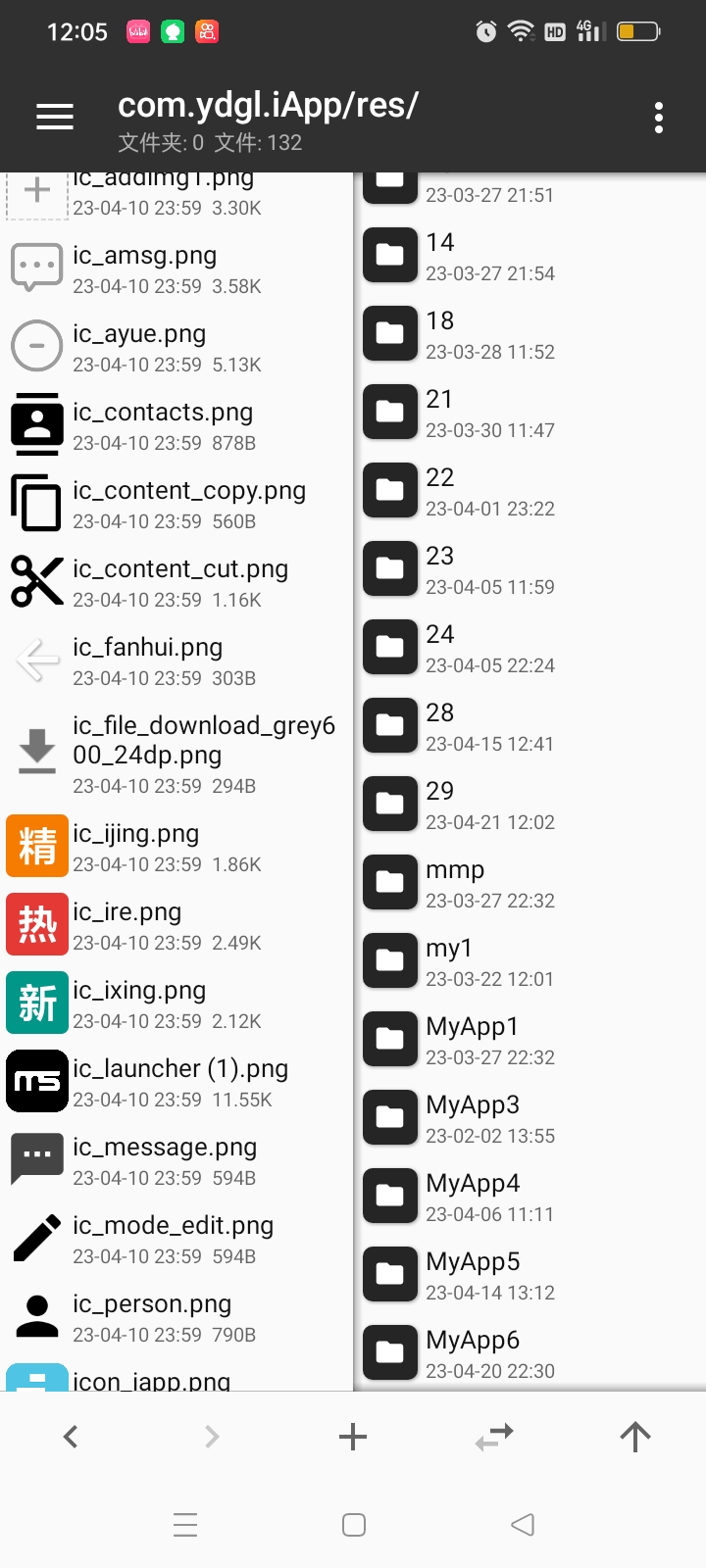Screen dimensions: 706x1568
Task: Tap the system home button
Action: pos(354,1525)
